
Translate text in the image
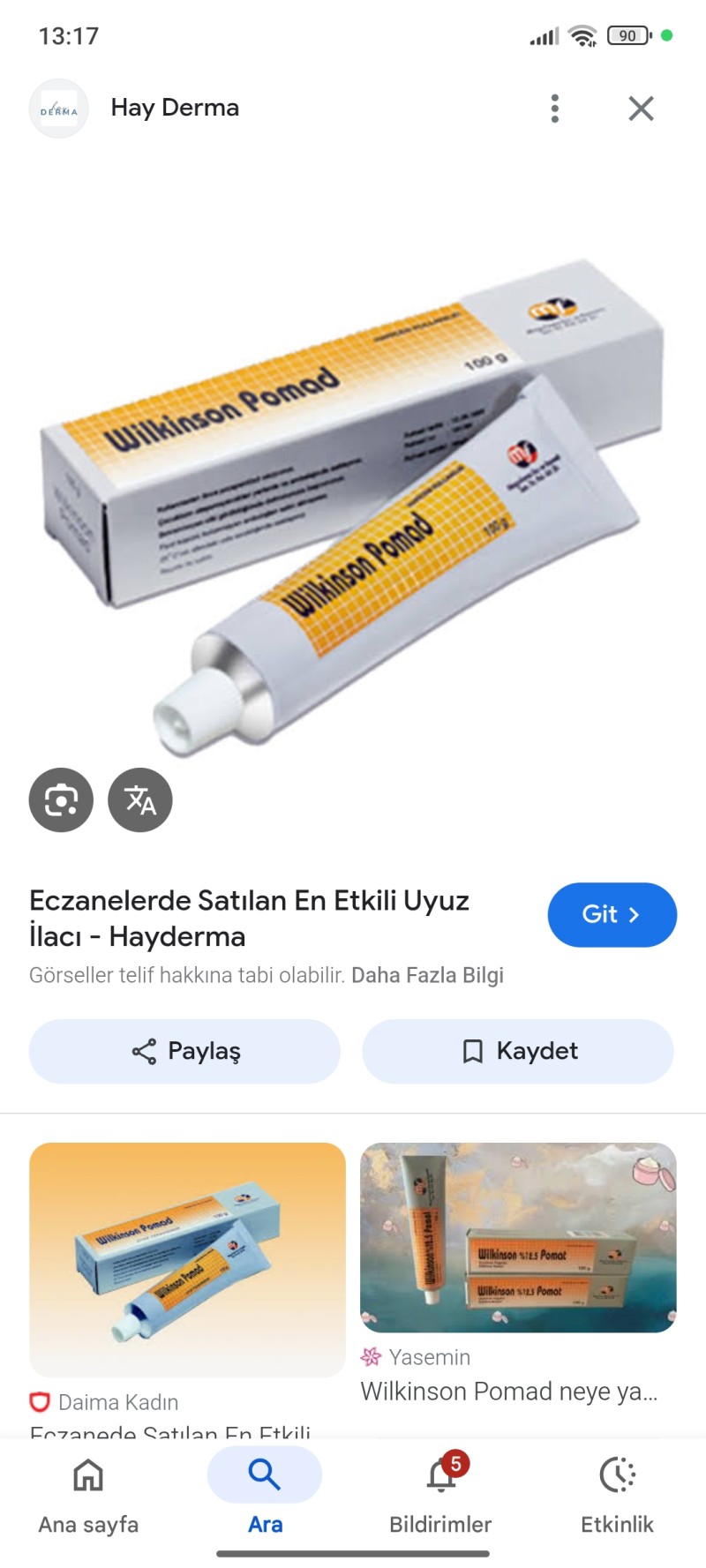(x=140, y=799)
